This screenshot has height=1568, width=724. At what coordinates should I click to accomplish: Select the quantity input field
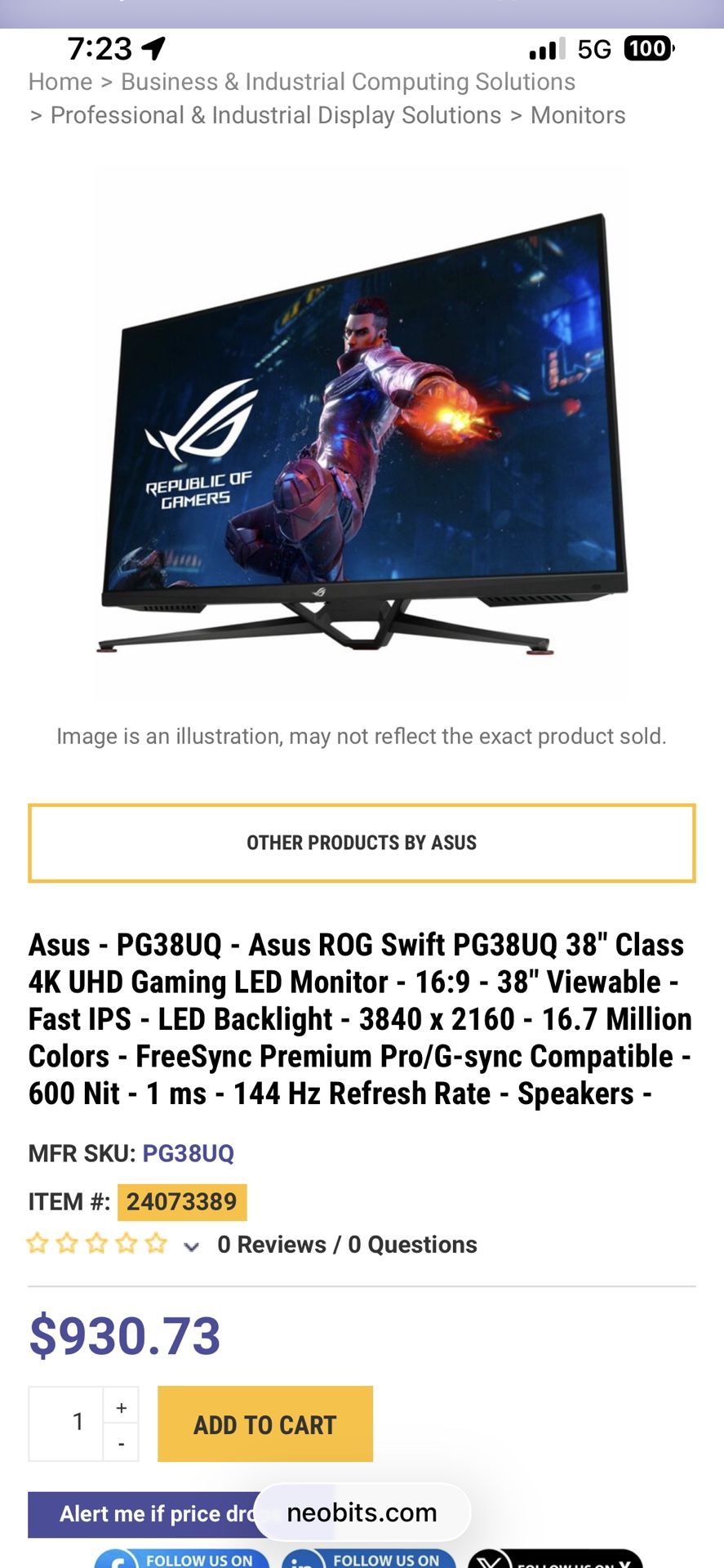point(66,1423)
